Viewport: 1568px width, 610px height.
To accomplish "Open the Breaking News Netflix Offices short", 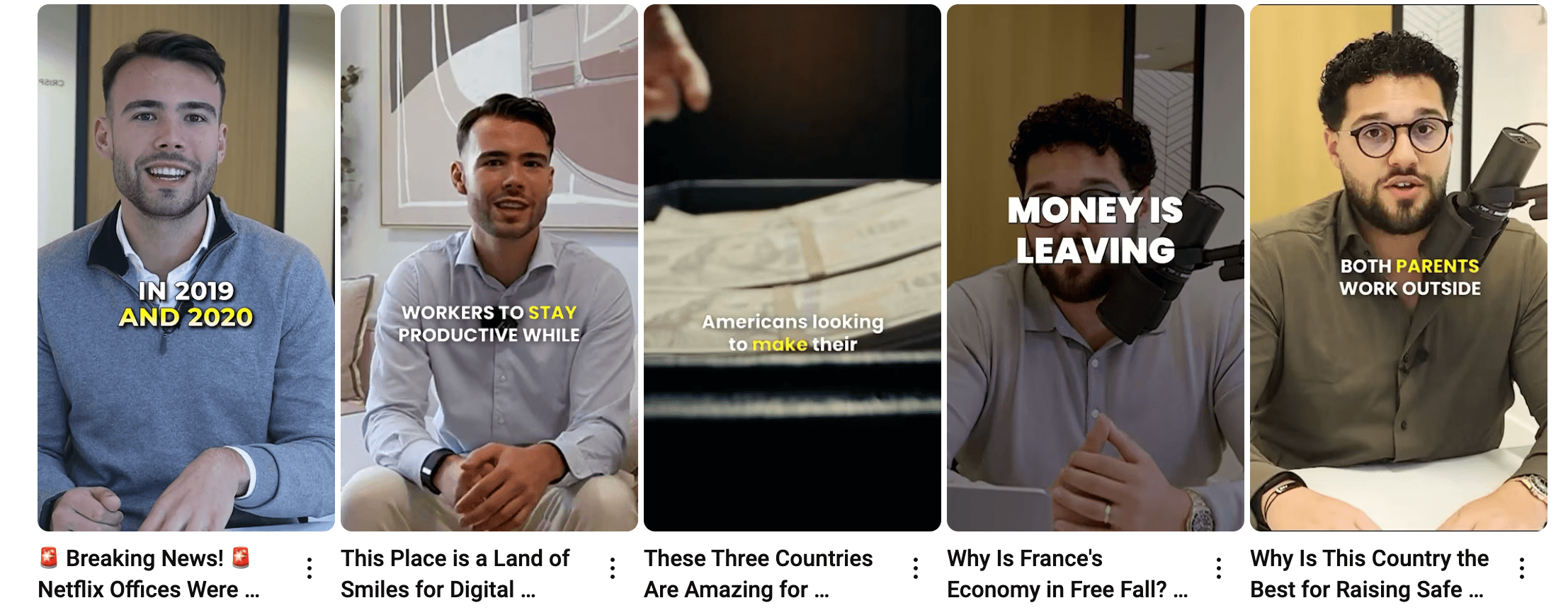I will click(186, 269).
